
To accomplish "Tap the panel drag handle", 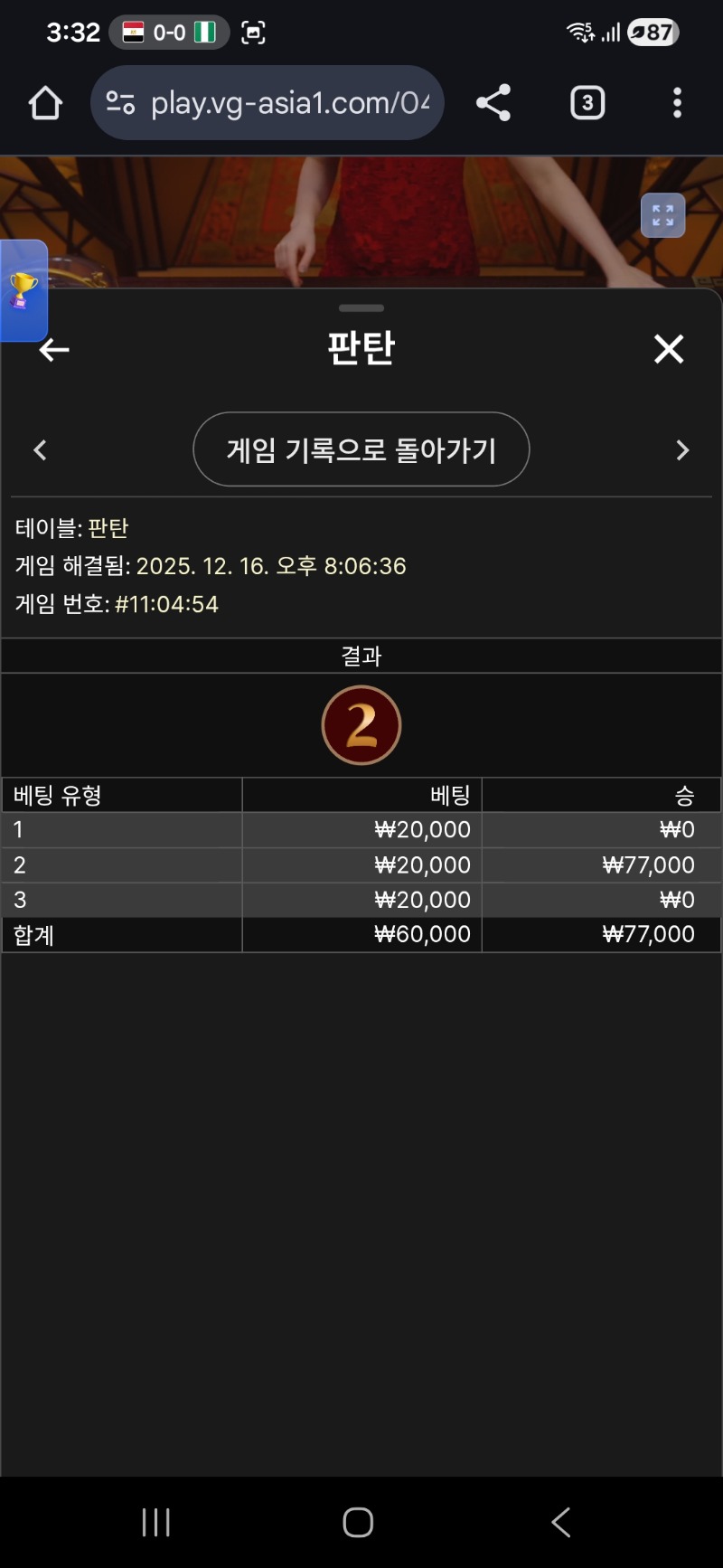I will (x=361, y=308).
